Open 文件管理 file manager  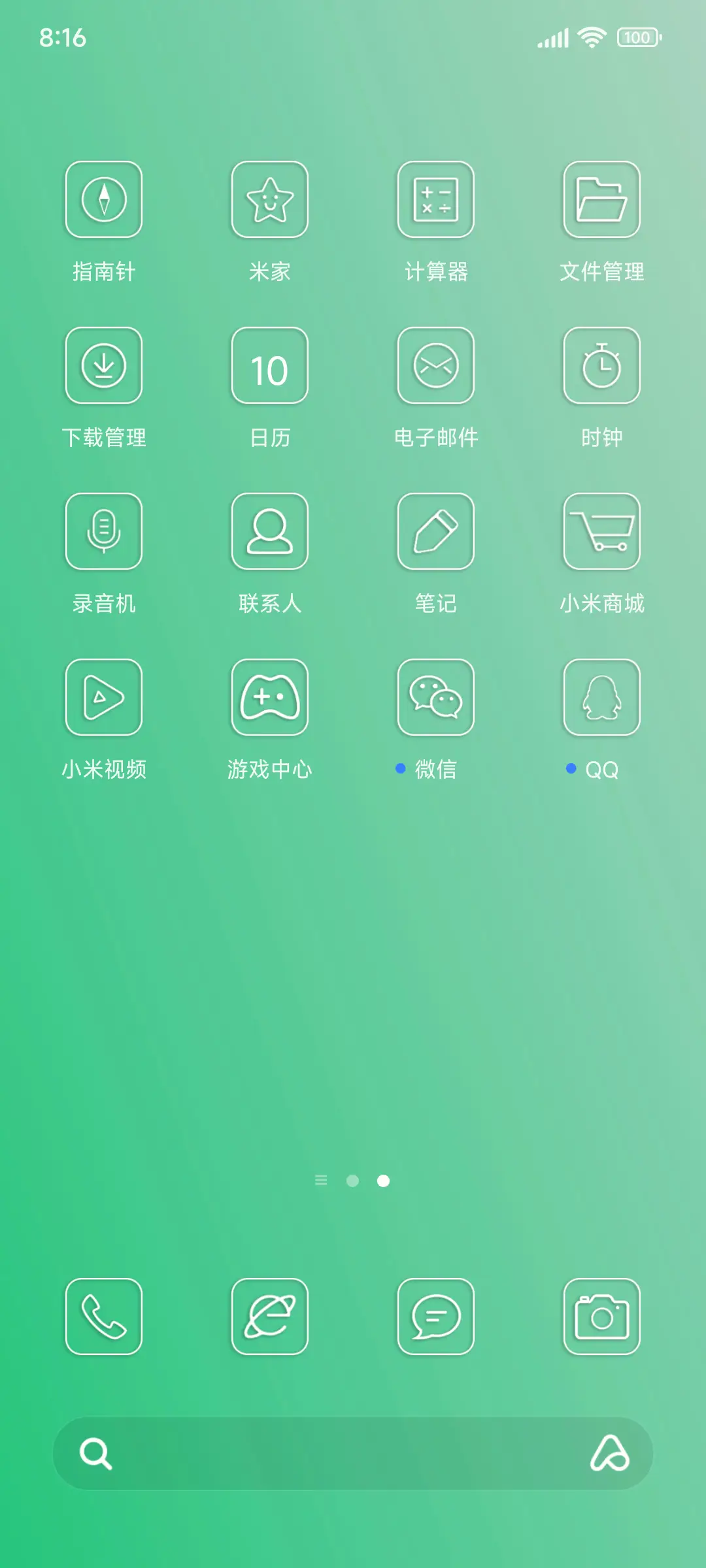[x=601, y=200]
